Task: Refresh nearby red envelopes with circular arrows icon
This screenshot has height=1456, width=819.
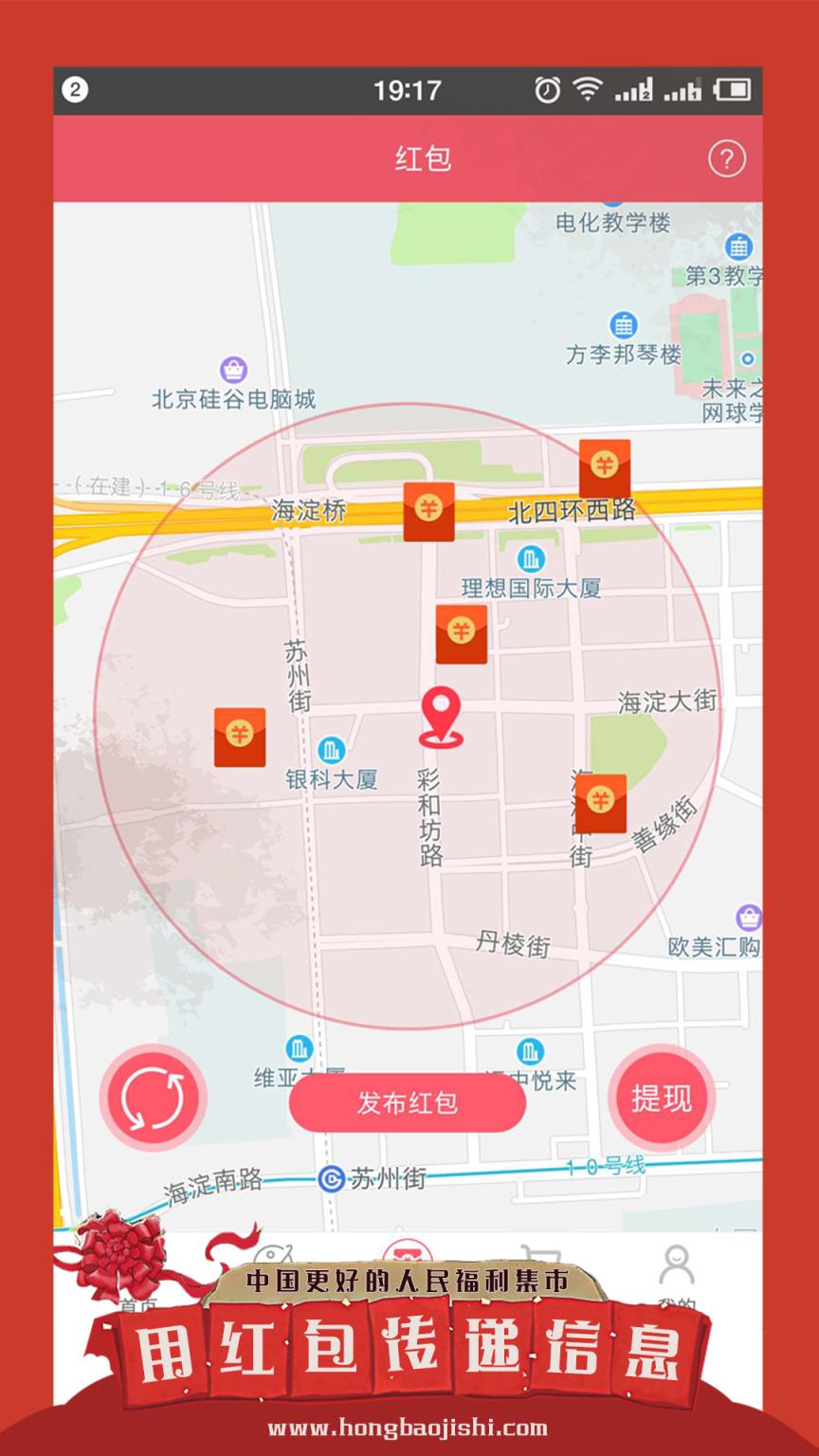Action: click(x=153, y=1097)
